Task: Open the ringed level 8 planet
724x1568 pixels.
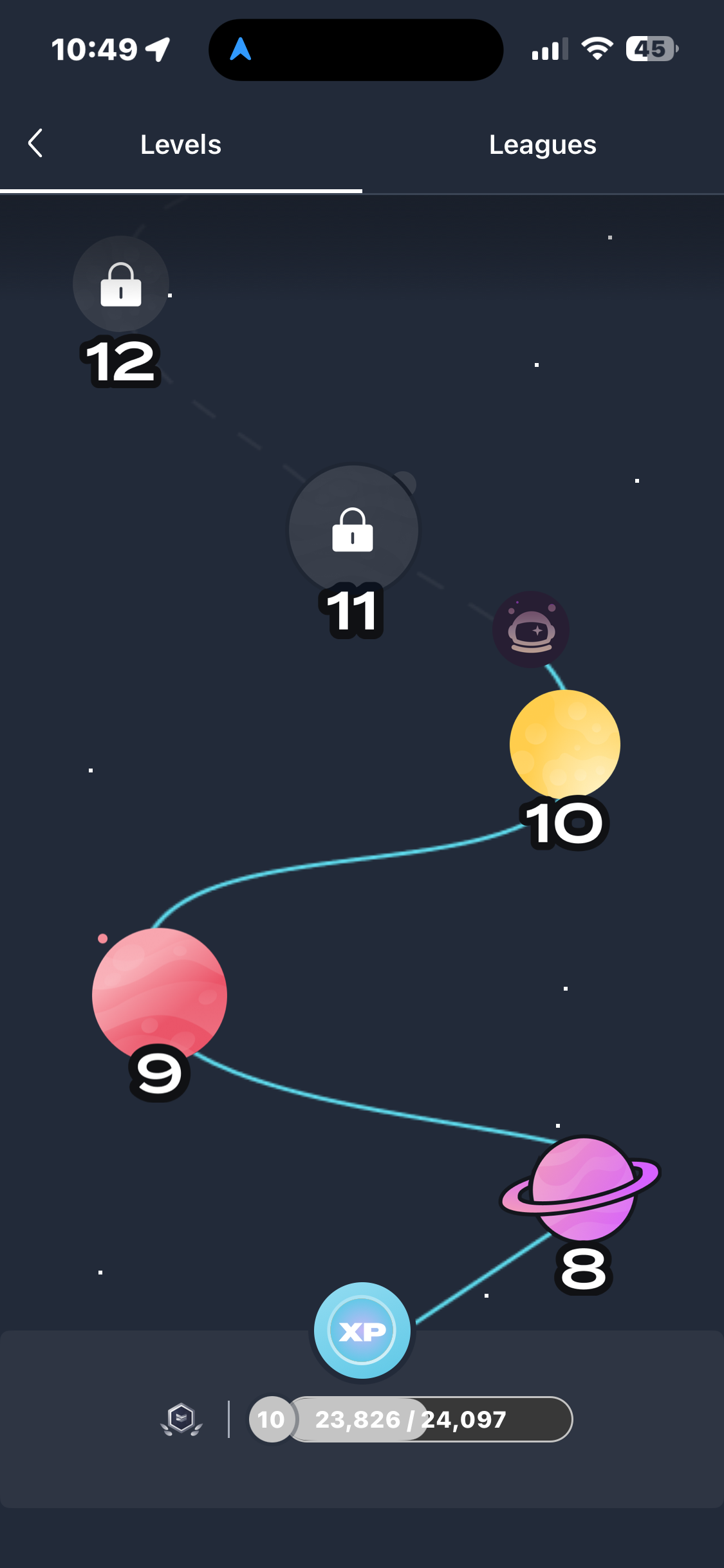Action: [x=583, y=1188]
